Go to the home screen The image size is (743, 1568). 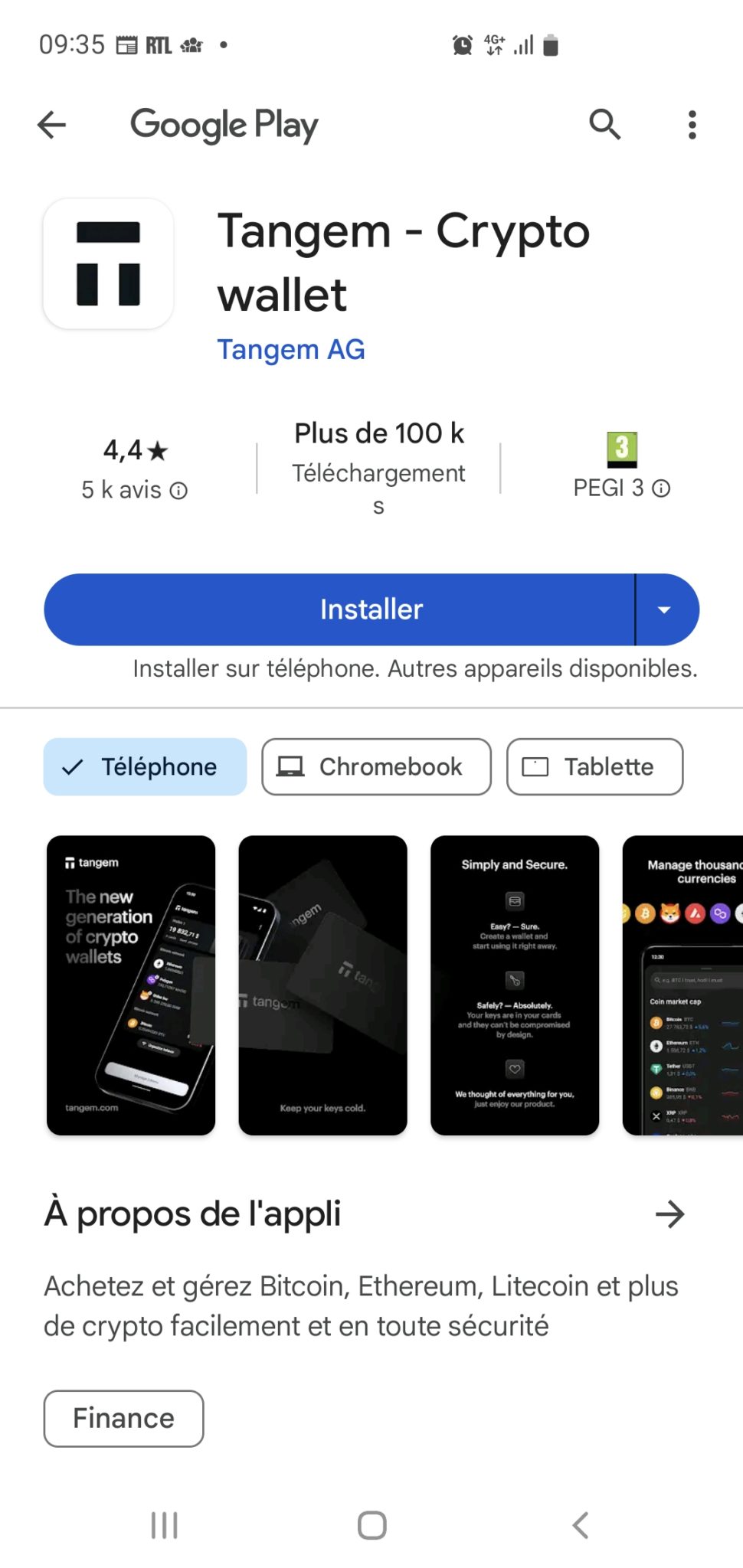click(371, 1525)
